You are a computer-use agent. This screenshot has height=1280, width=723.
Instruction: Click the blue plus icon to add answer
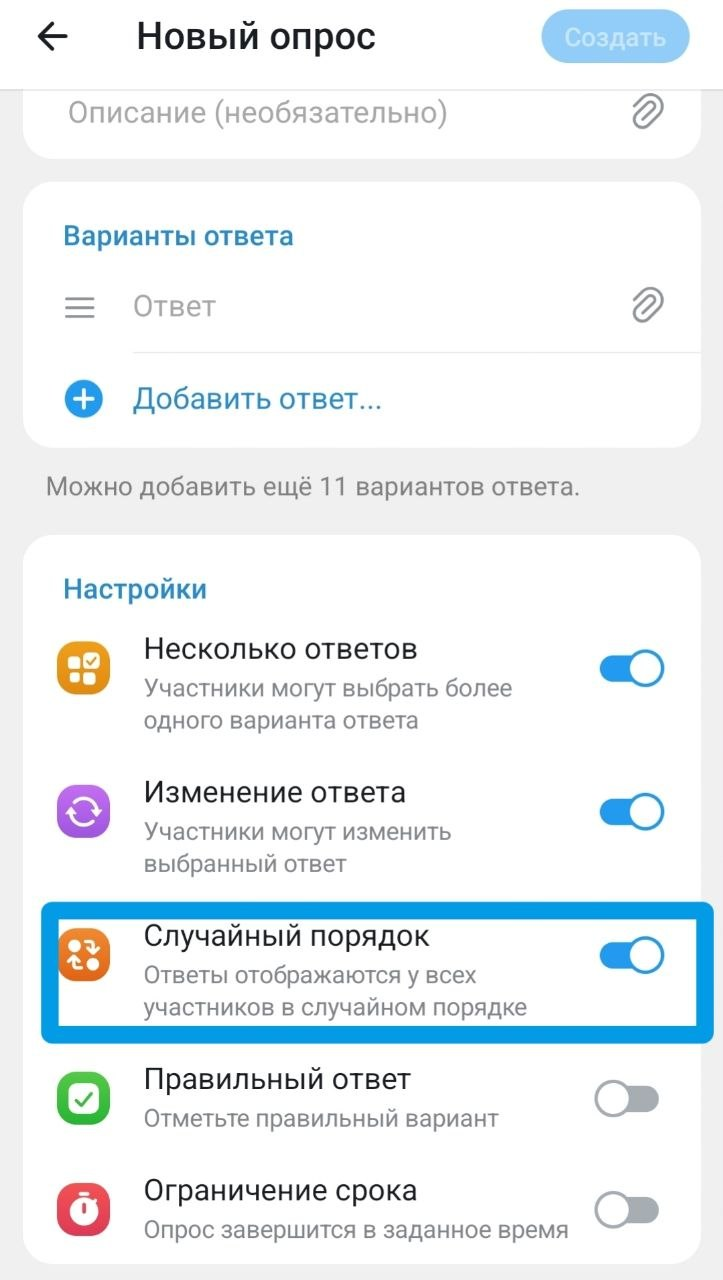pos(83,398)
